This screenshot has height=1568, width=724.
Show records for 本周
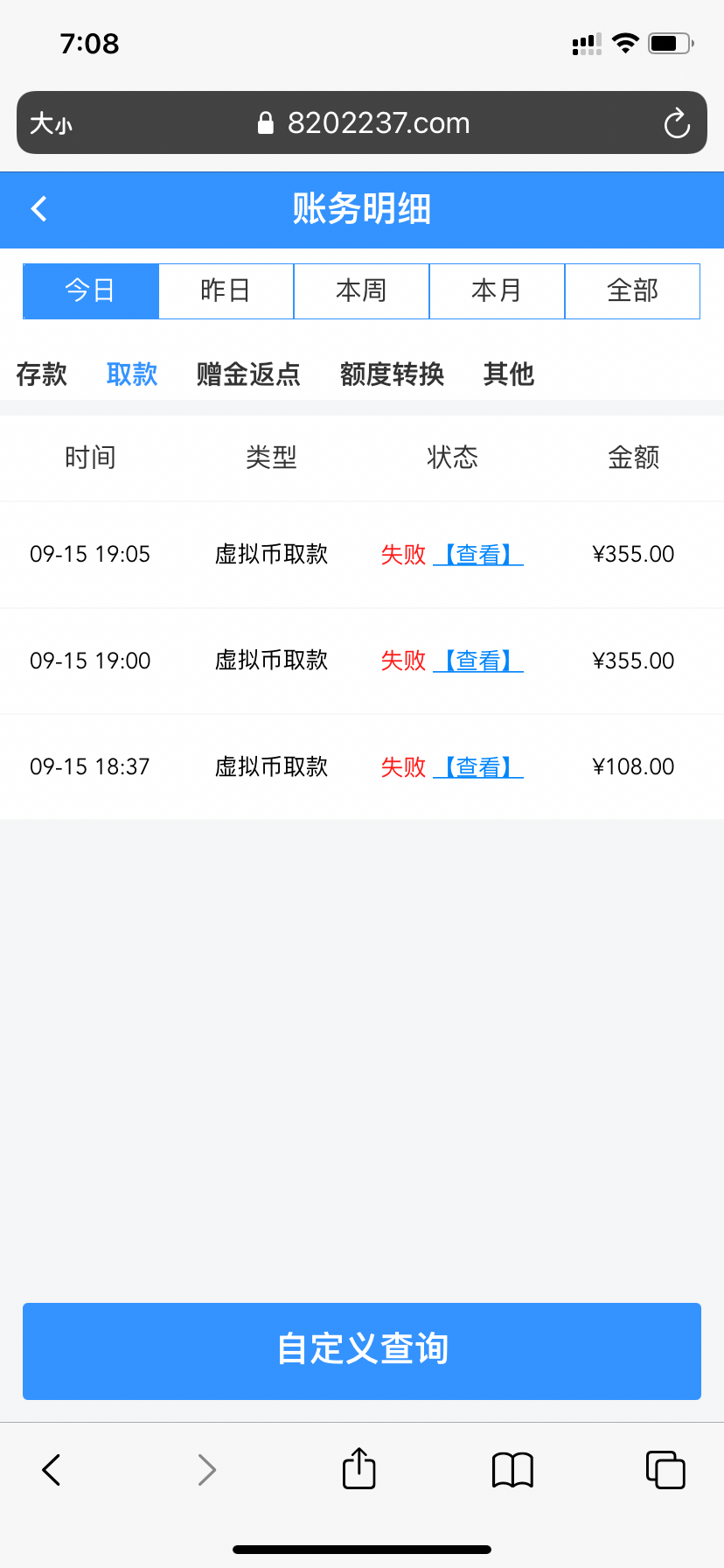pyautogui.click(x=361, y=290)
